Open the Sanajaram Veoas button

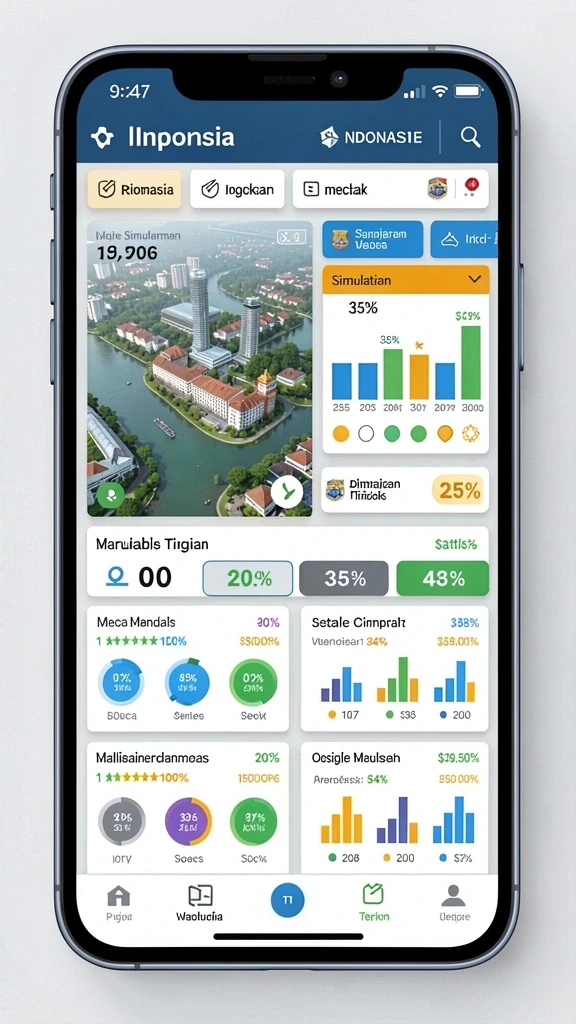[x=372, y=239]
